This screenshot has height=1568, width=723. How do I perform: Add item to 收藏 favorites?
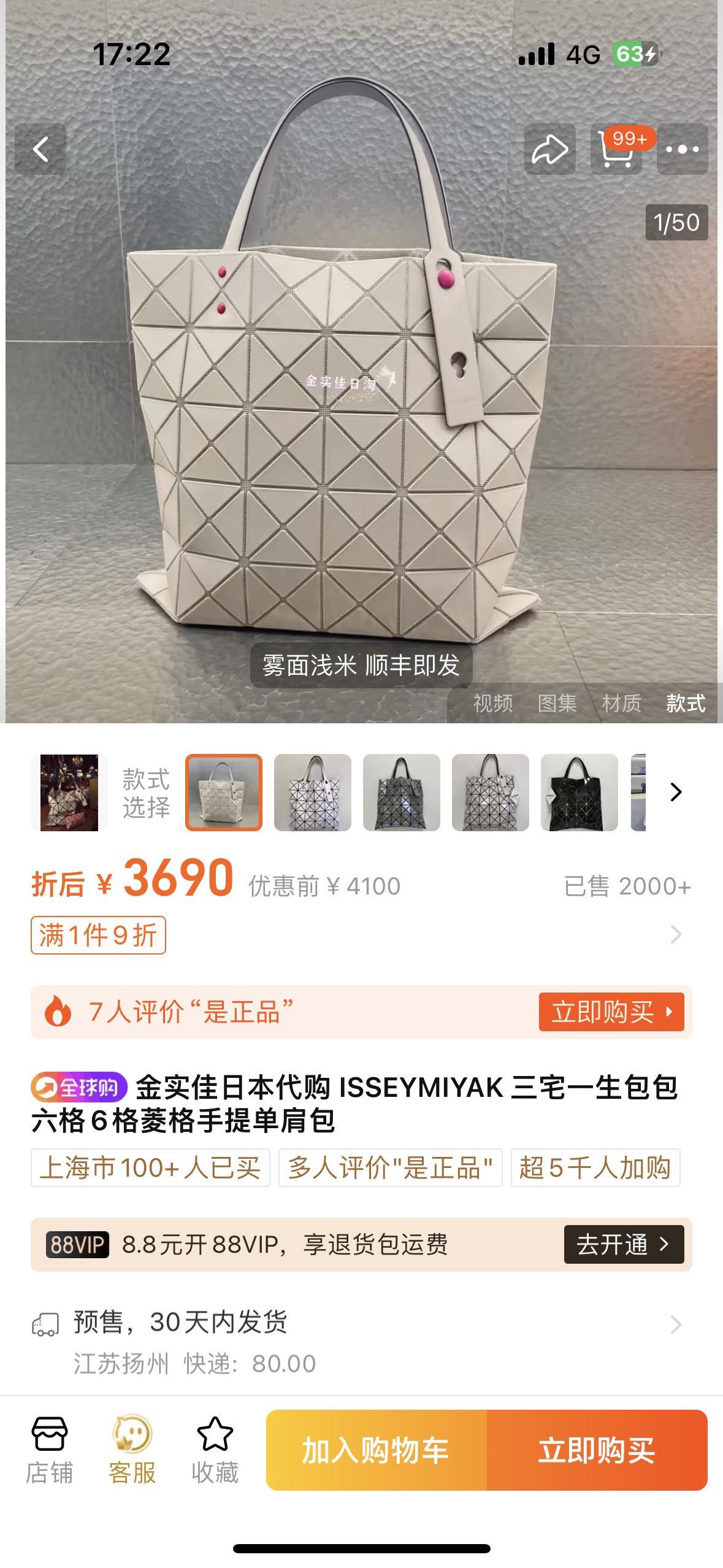[215, 1449]
